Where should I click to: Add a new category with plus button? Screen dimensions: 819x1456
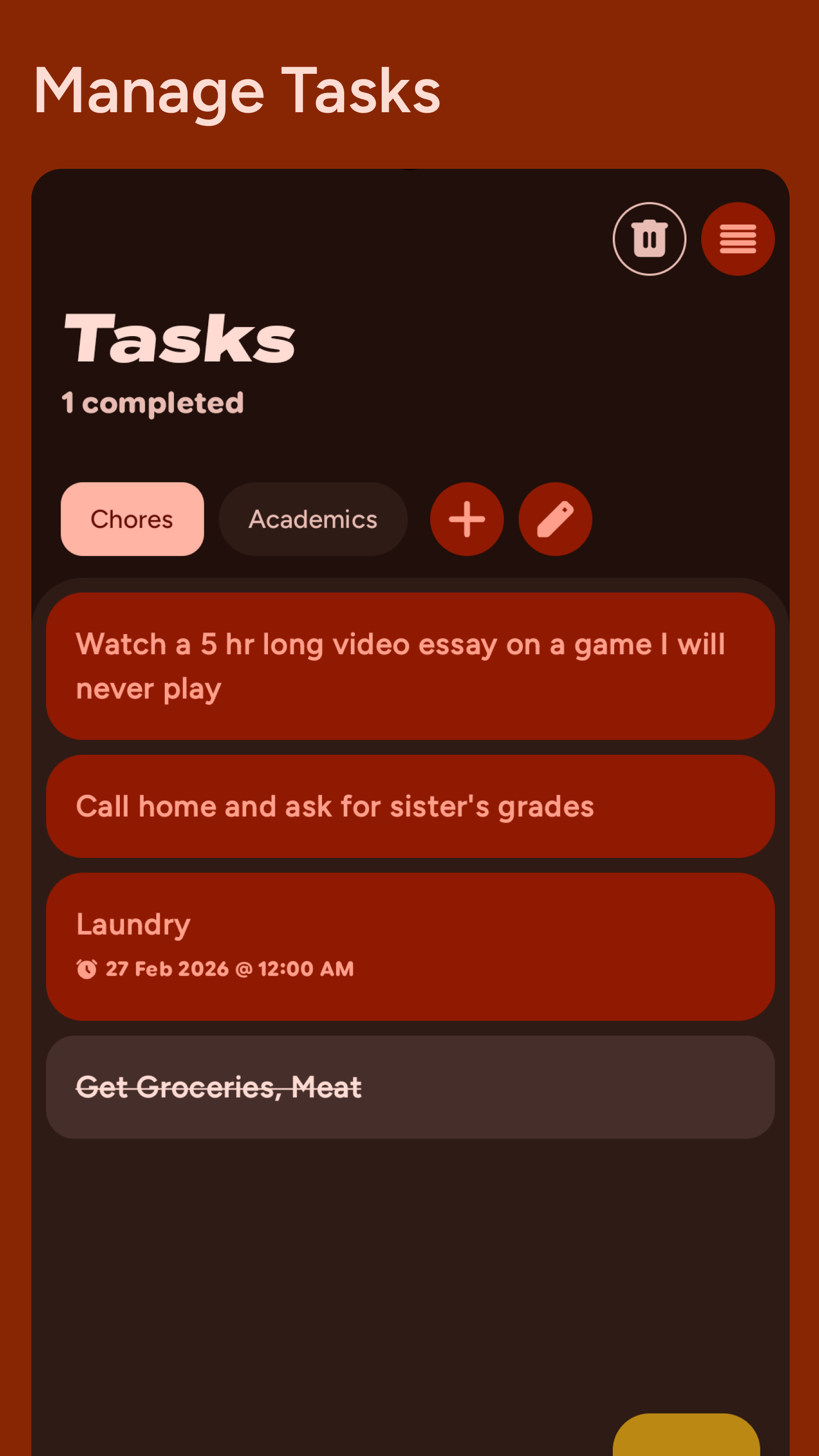point(466,519)
